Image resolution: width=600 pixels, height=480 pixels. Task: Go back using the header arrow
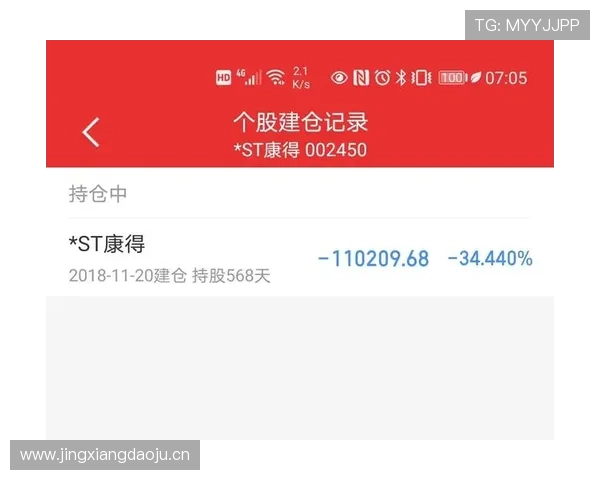pos(91,132)
